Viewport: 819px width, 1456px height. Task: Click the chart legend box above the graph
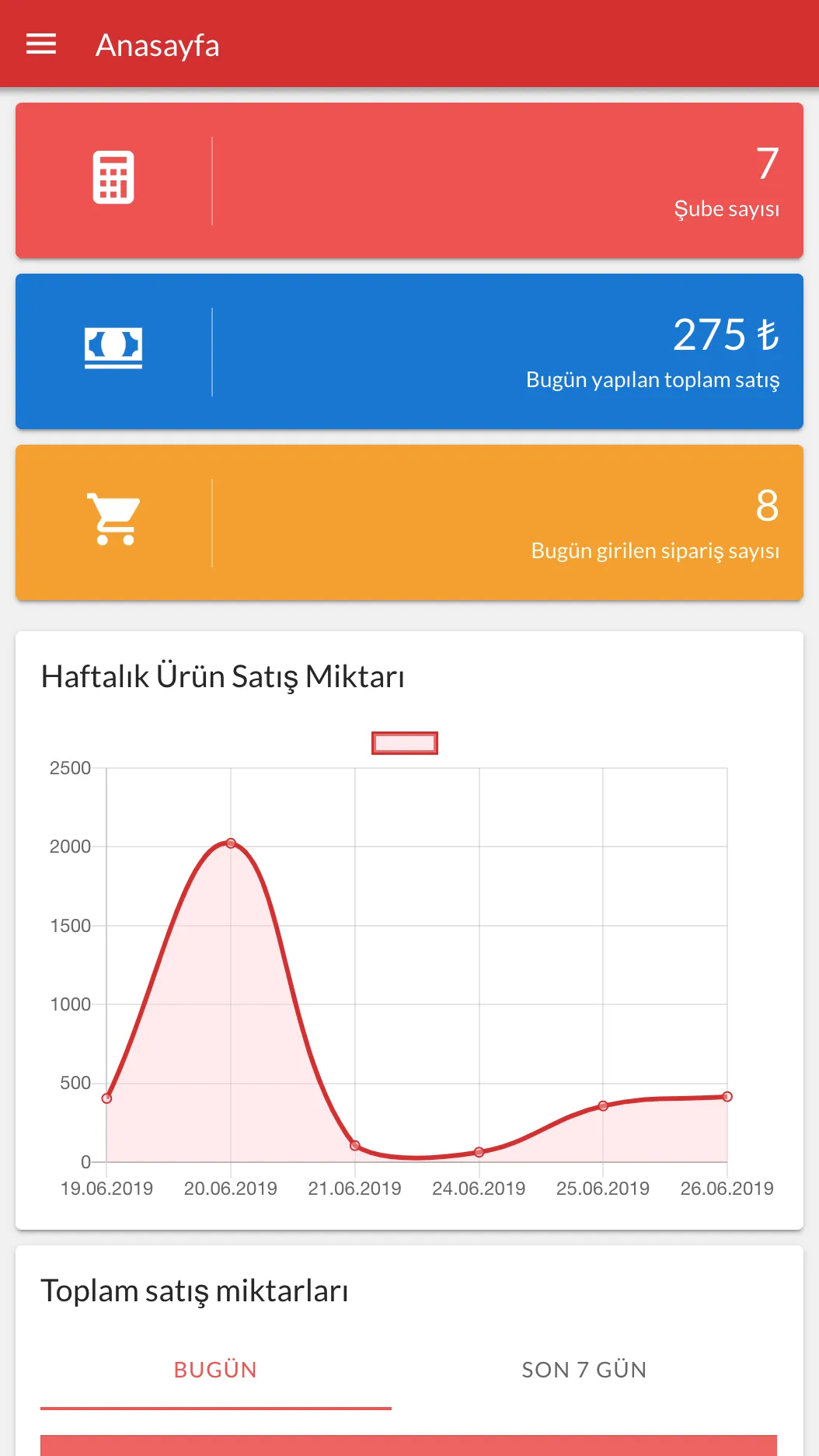point(405,742)
